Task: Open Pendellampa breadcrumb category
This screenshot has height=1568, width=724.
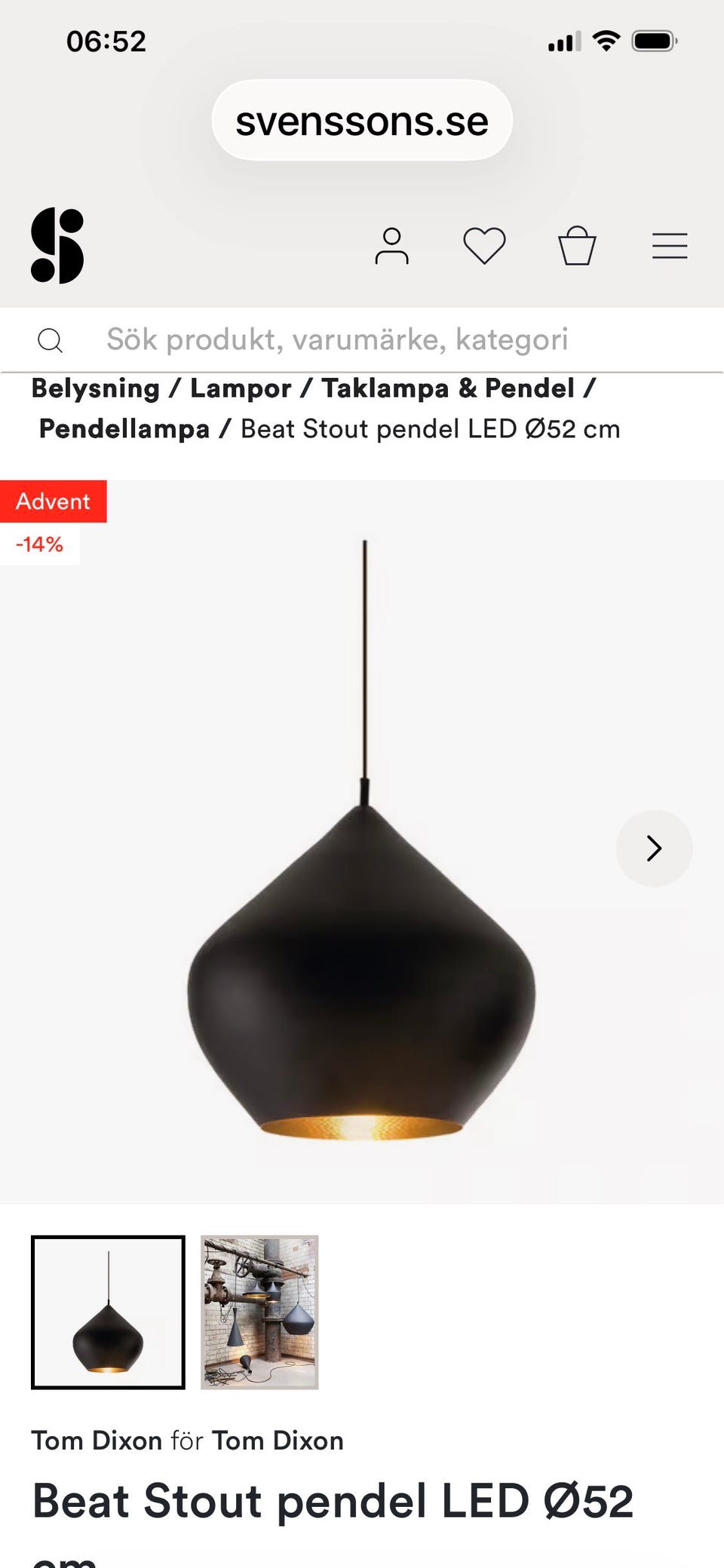Action: (x=124, y=429)
